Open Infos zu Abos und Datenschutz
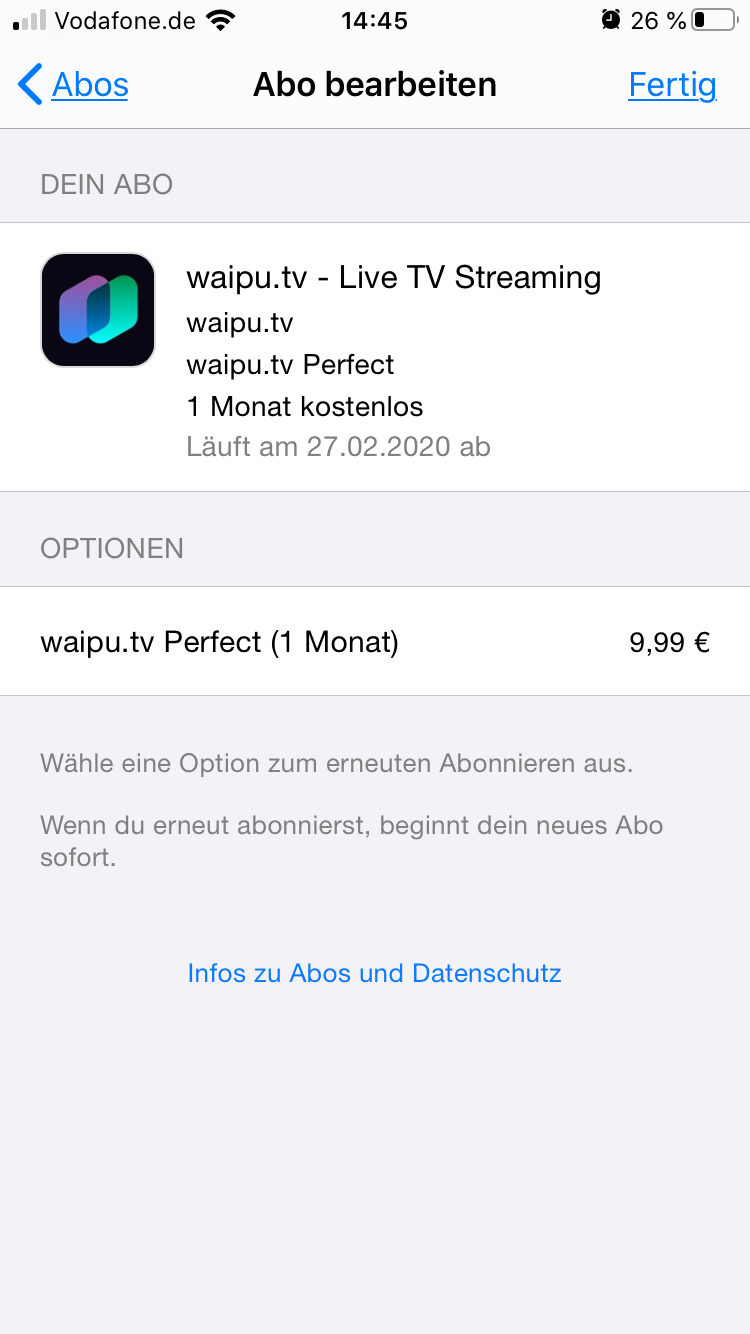Viewport: 750px width, 1334px height. [x=374, y=973]
